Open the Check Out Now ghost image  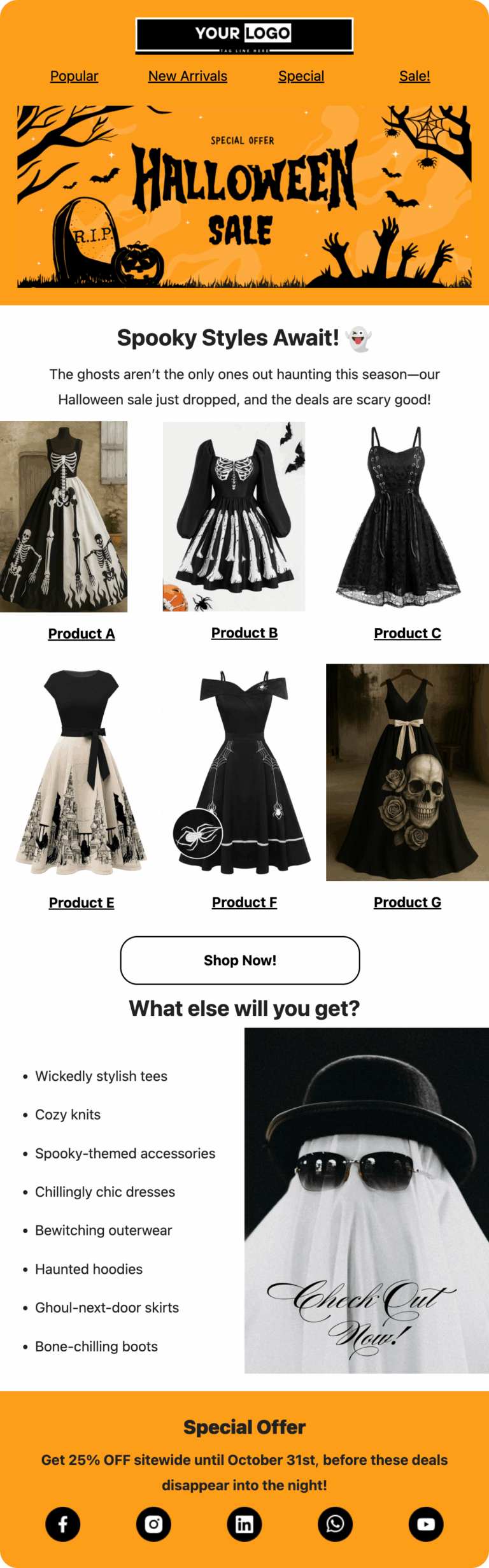pos(367,1201)
